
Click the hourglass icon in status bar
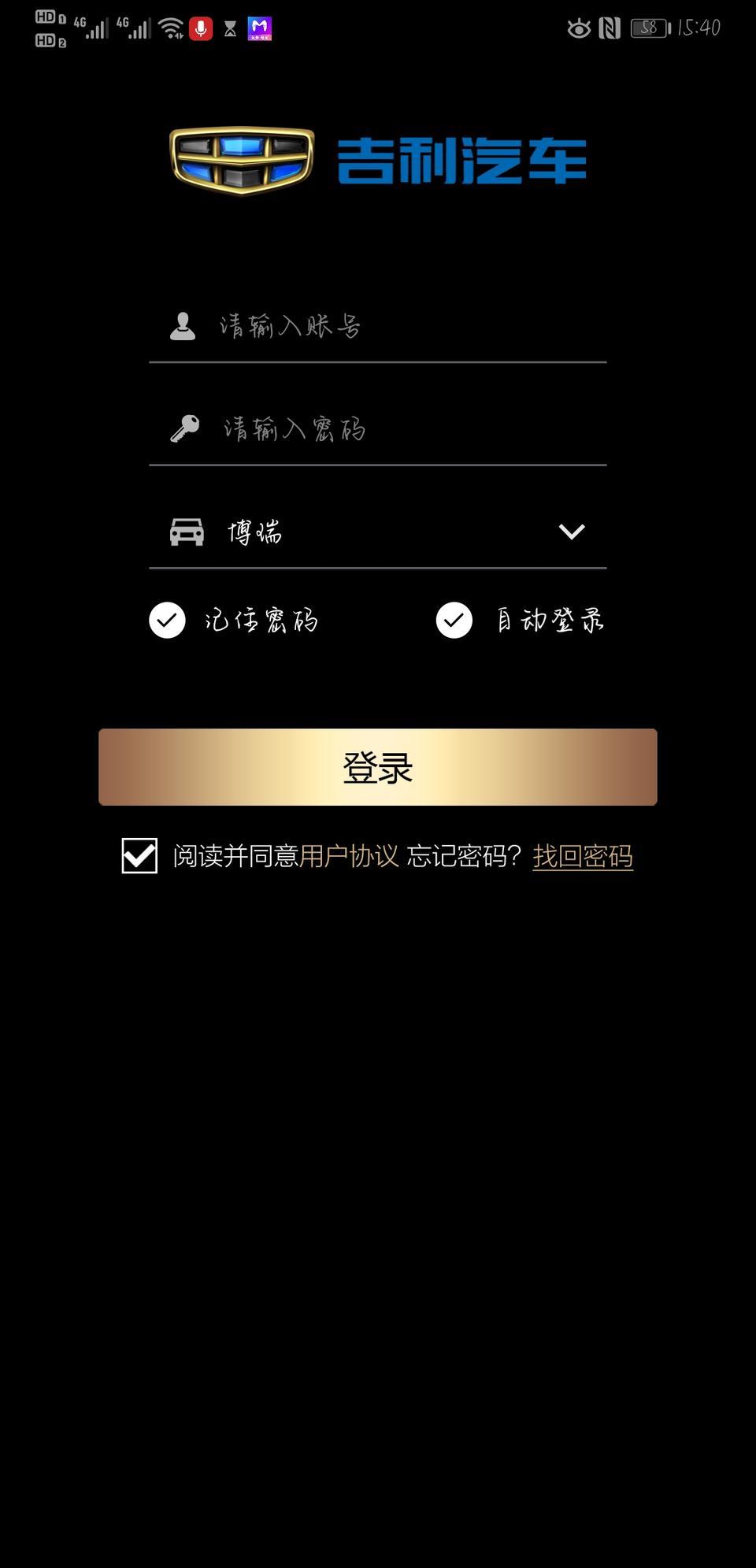coord(232,28)
